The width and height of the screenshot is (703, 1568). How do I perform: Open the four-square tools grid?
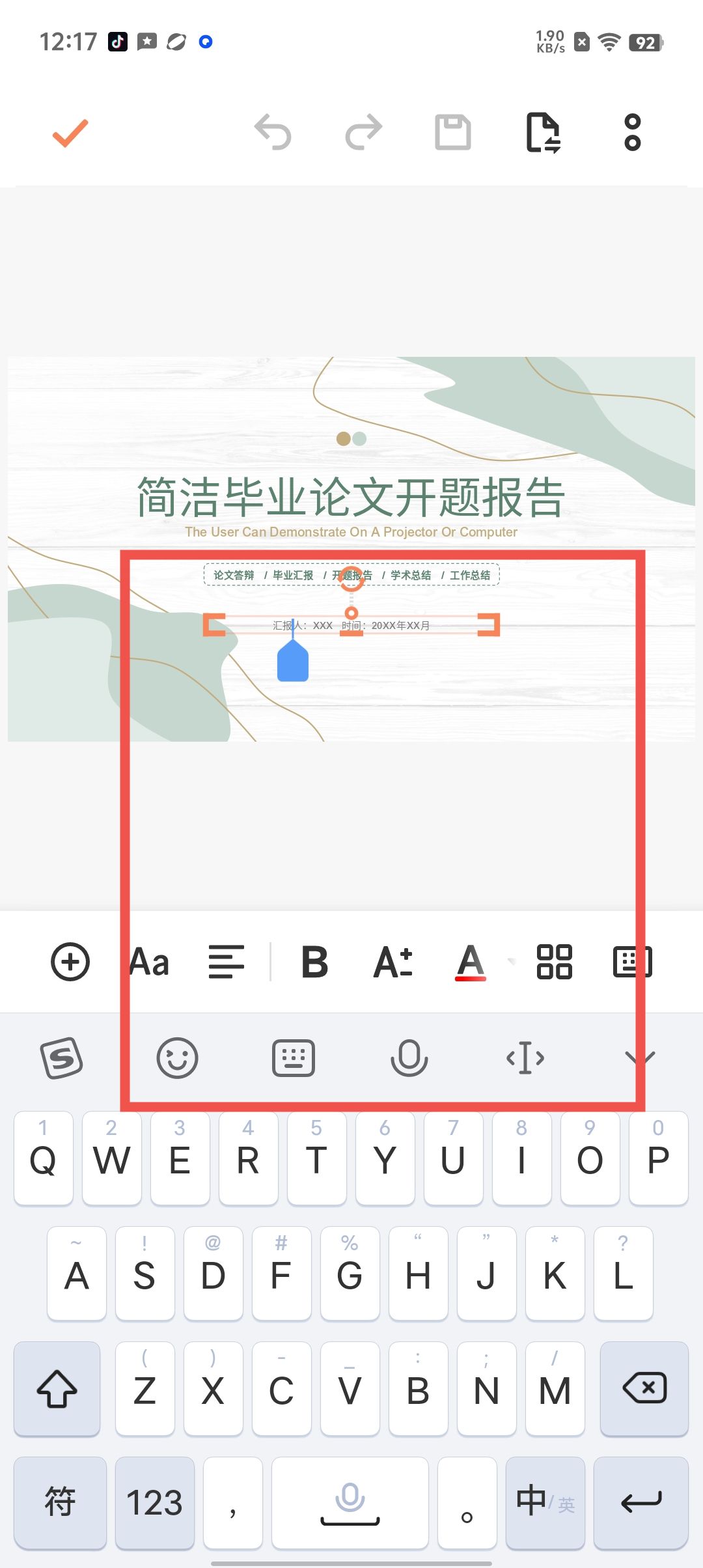click(x=555, y=962)
